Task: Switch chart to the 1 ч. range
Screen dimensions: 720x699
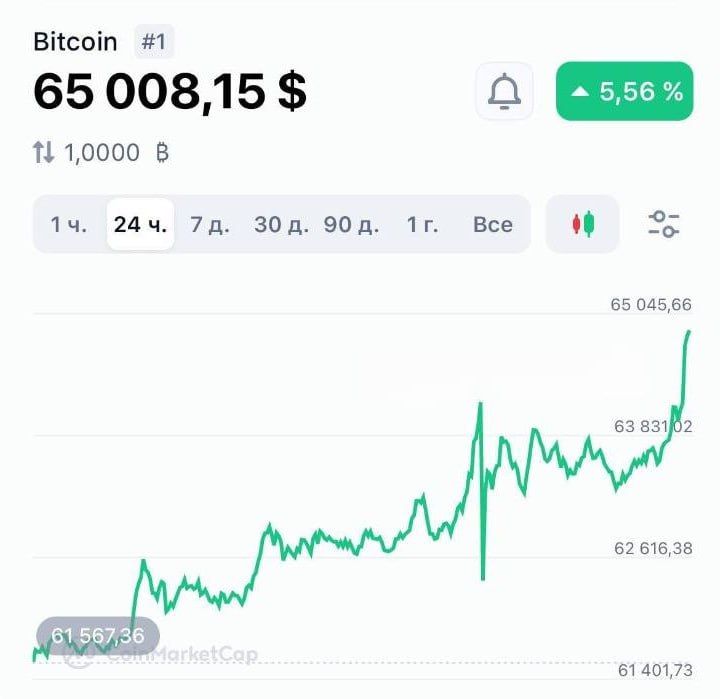Action: 69,224
